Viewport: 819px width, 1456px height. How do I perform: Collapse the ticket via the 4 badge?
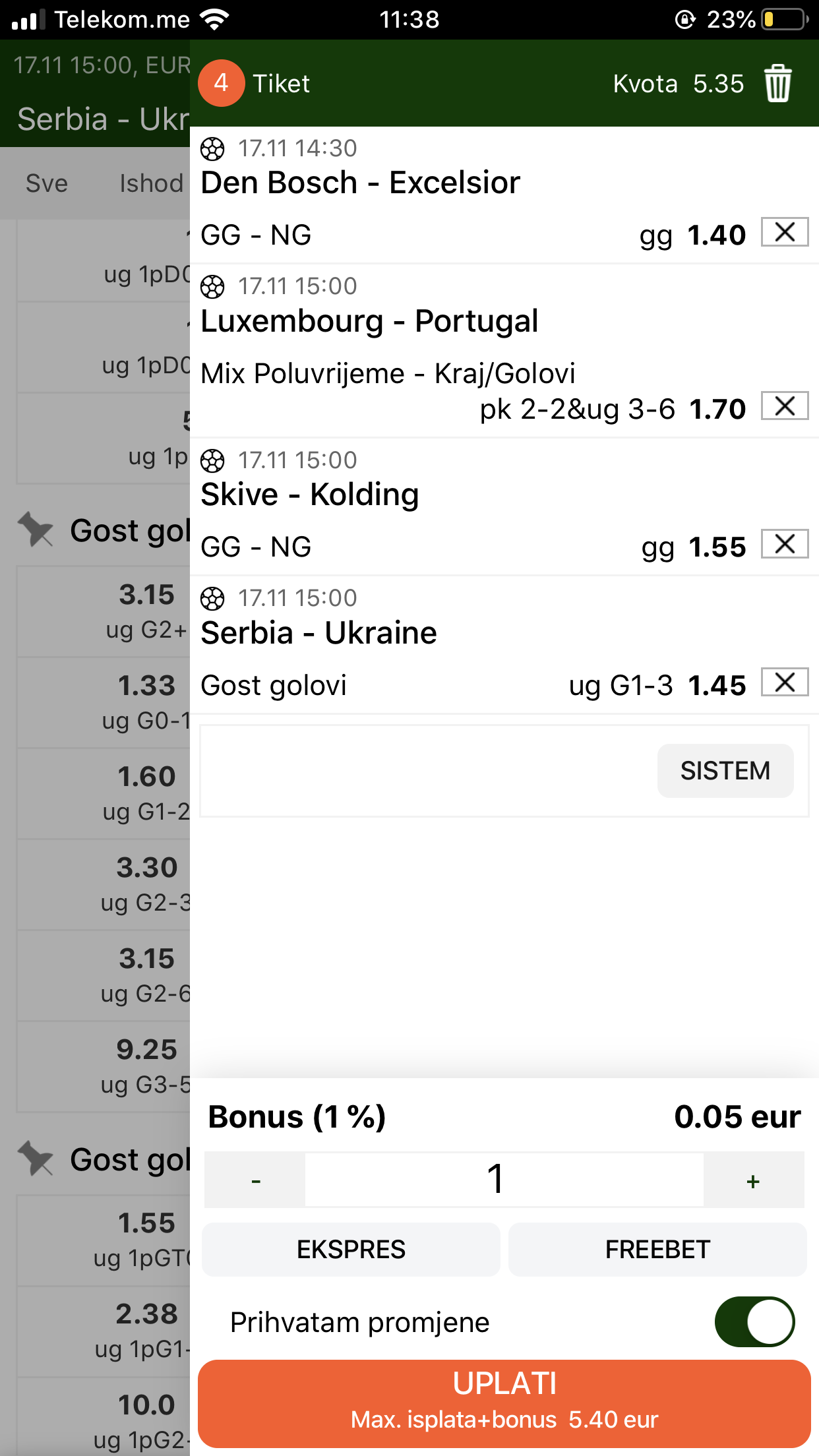coord(222,83)
